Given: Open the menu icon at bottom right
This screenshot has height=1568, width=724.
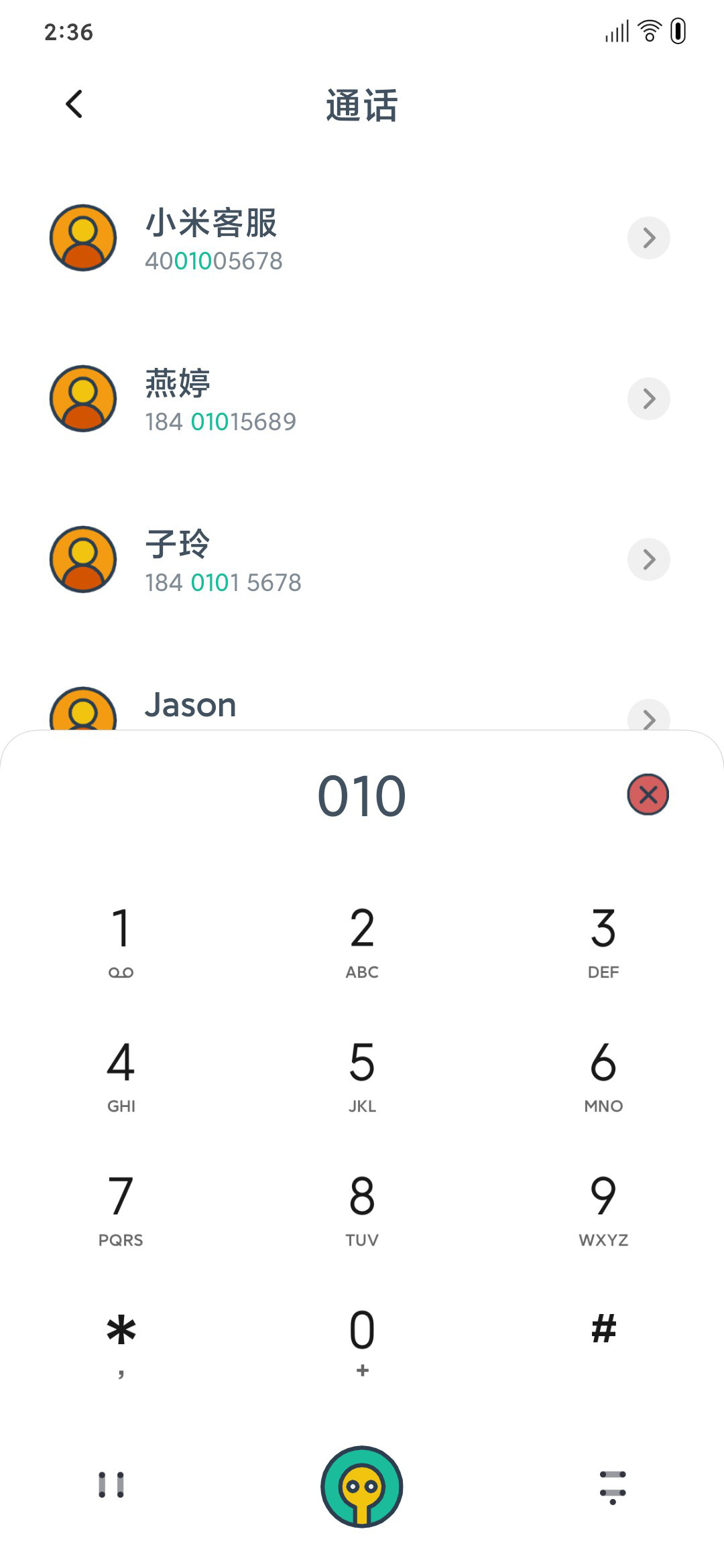Looking at the screenshot, I should pos(613,1487).
